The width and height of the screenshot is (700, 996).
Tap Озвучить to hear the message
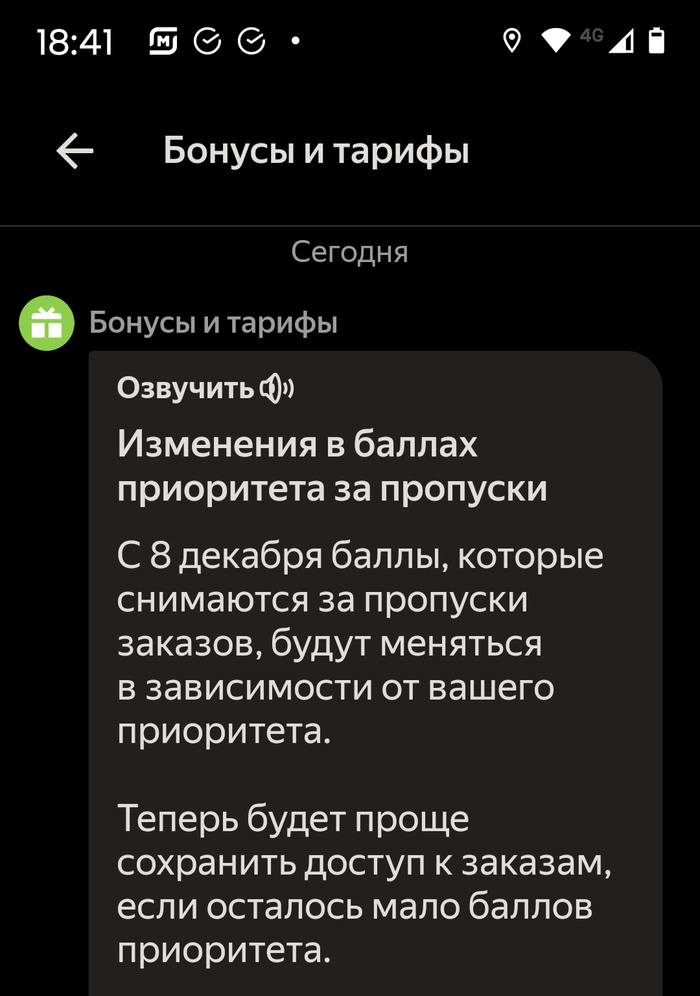(x=205, y=388)
